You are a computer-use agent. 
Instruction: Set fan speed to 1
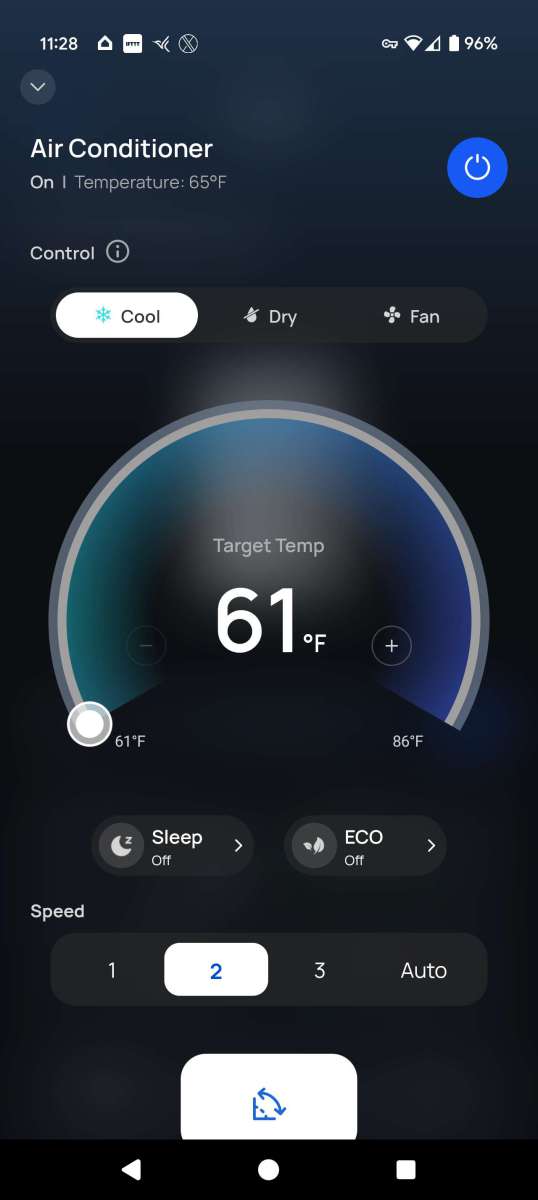112,970
